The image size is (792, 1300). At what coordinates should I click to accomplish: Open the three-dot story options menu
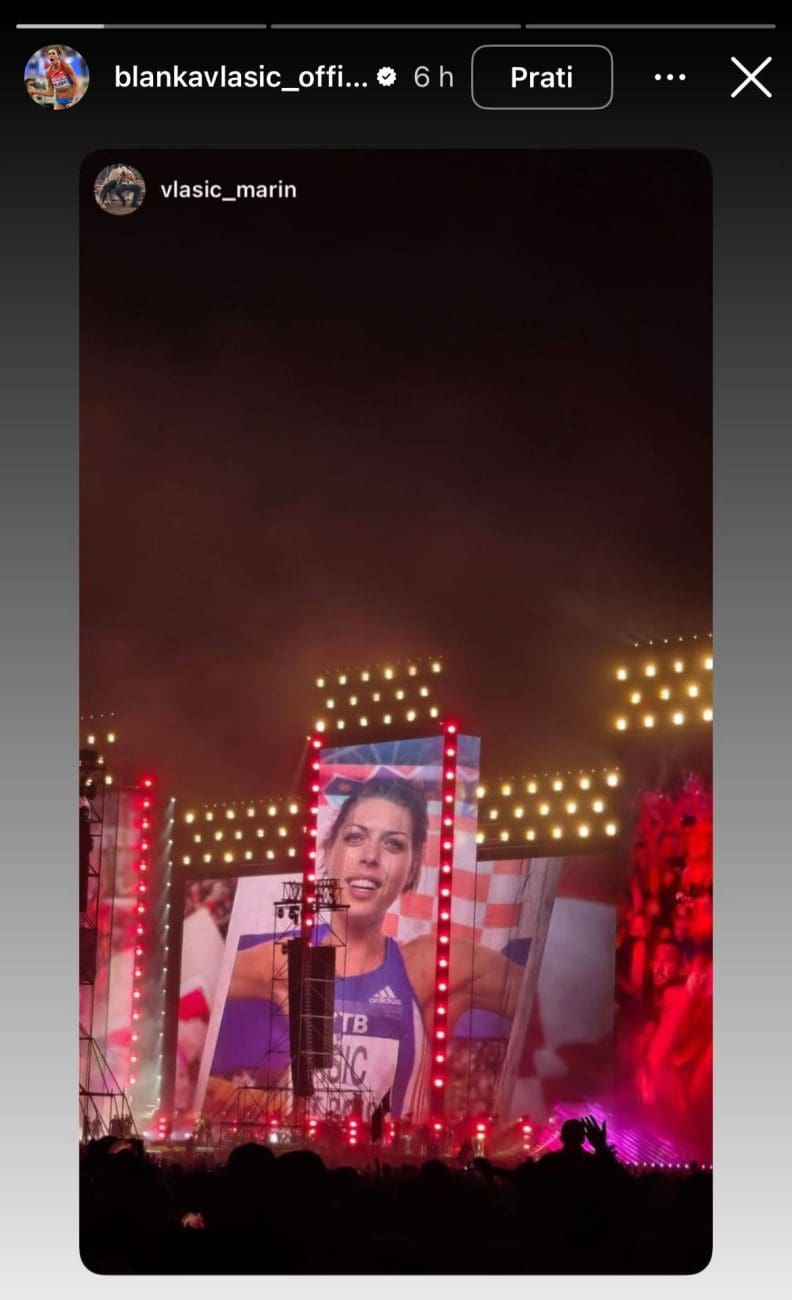(x=669, y=77)
